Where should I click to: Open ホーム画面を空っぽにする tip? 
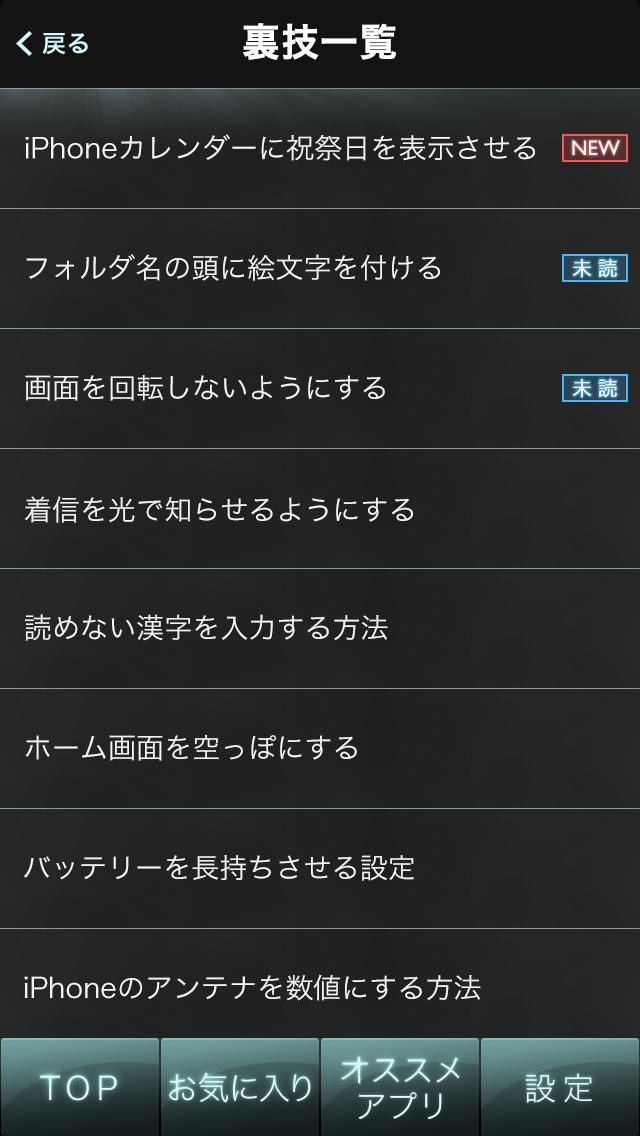click(320, 749)
